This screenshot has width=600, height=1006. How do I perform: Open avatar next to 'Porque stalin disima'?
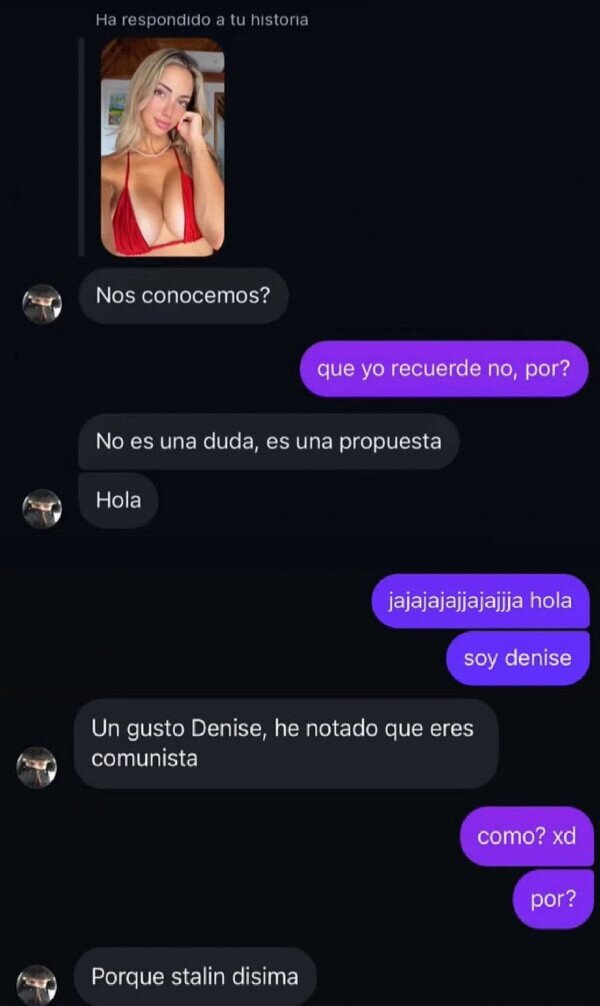[38, 983]
